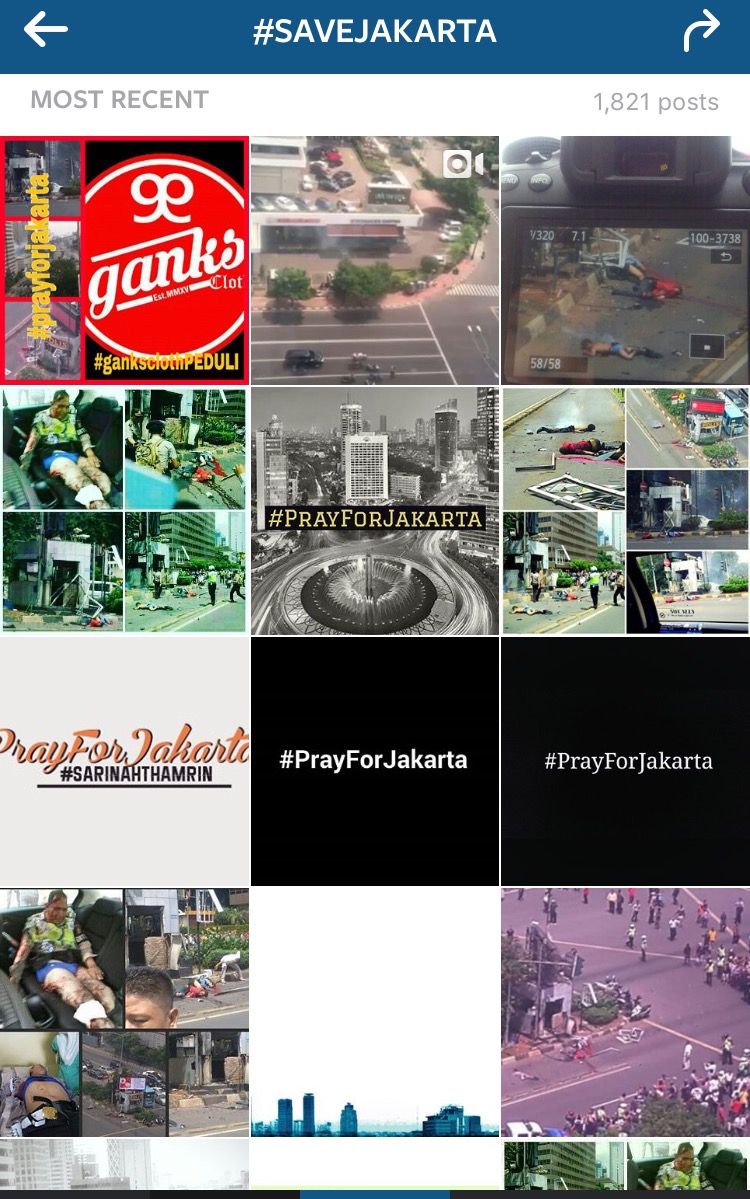Open the black post with thin serif #PrayForJakarta text
The width and height of the screenshot is (750, 1199).
tap(625, 761)
